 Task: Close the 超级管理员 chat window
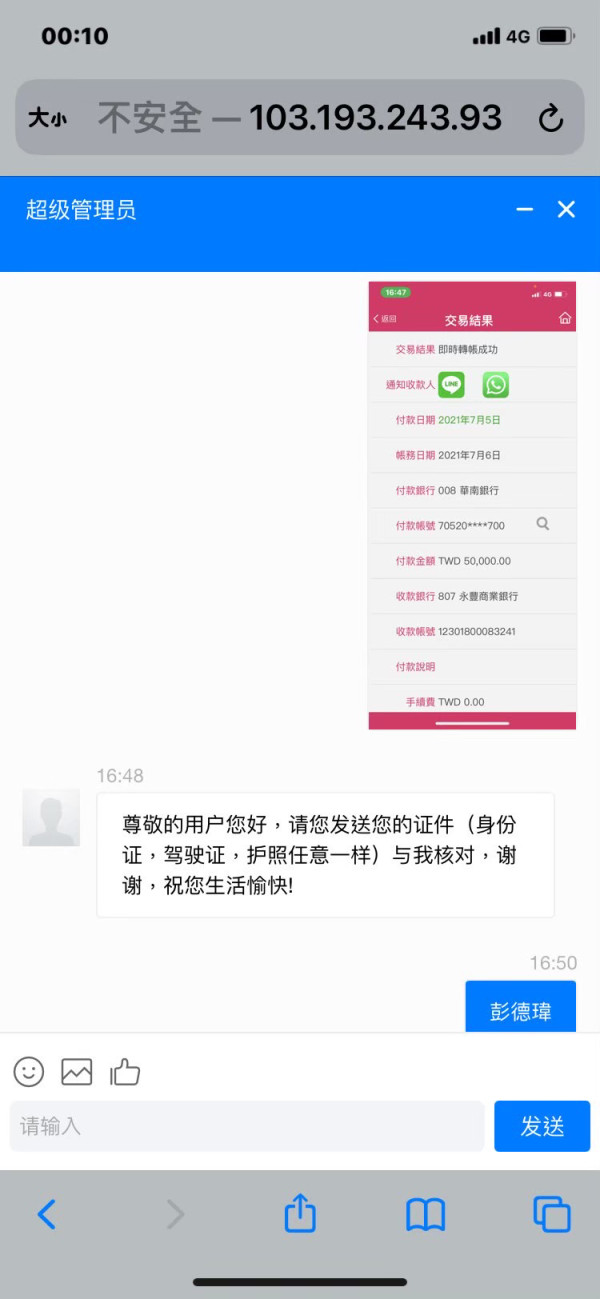click(x=566, y=209)
